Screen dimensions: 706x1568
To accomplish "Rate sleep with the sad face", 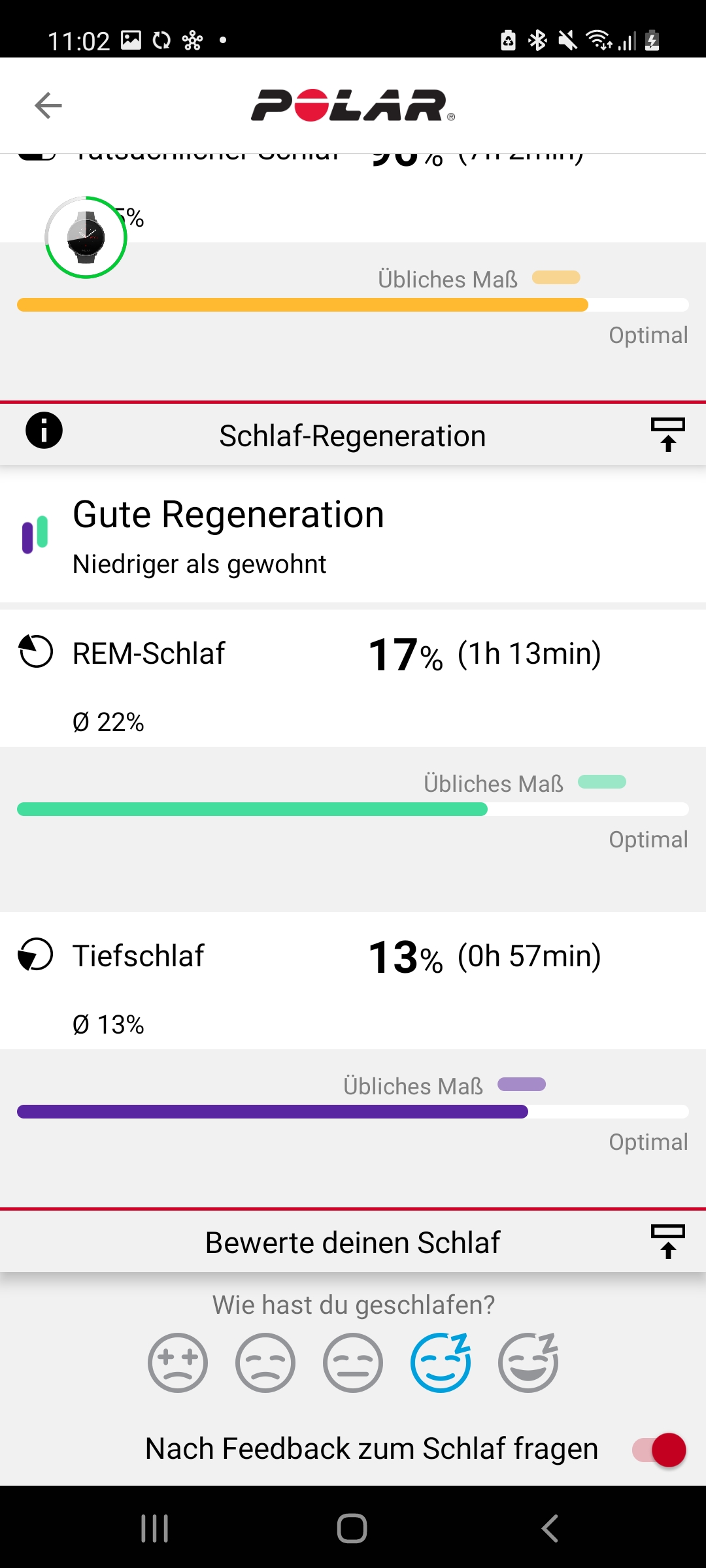I will [x=265, y=1363].
